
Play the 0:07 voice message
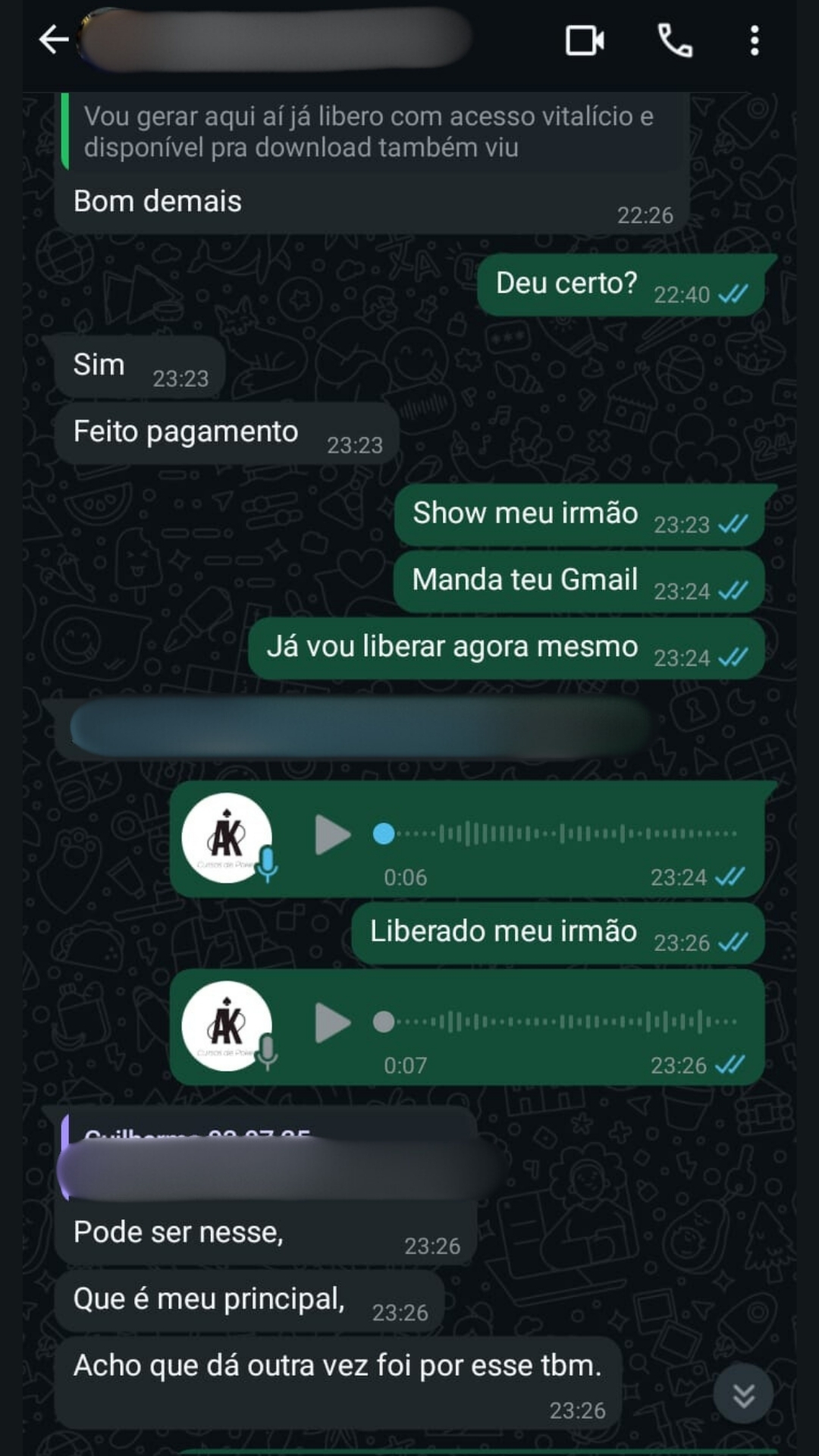[x=332, y=1022]
